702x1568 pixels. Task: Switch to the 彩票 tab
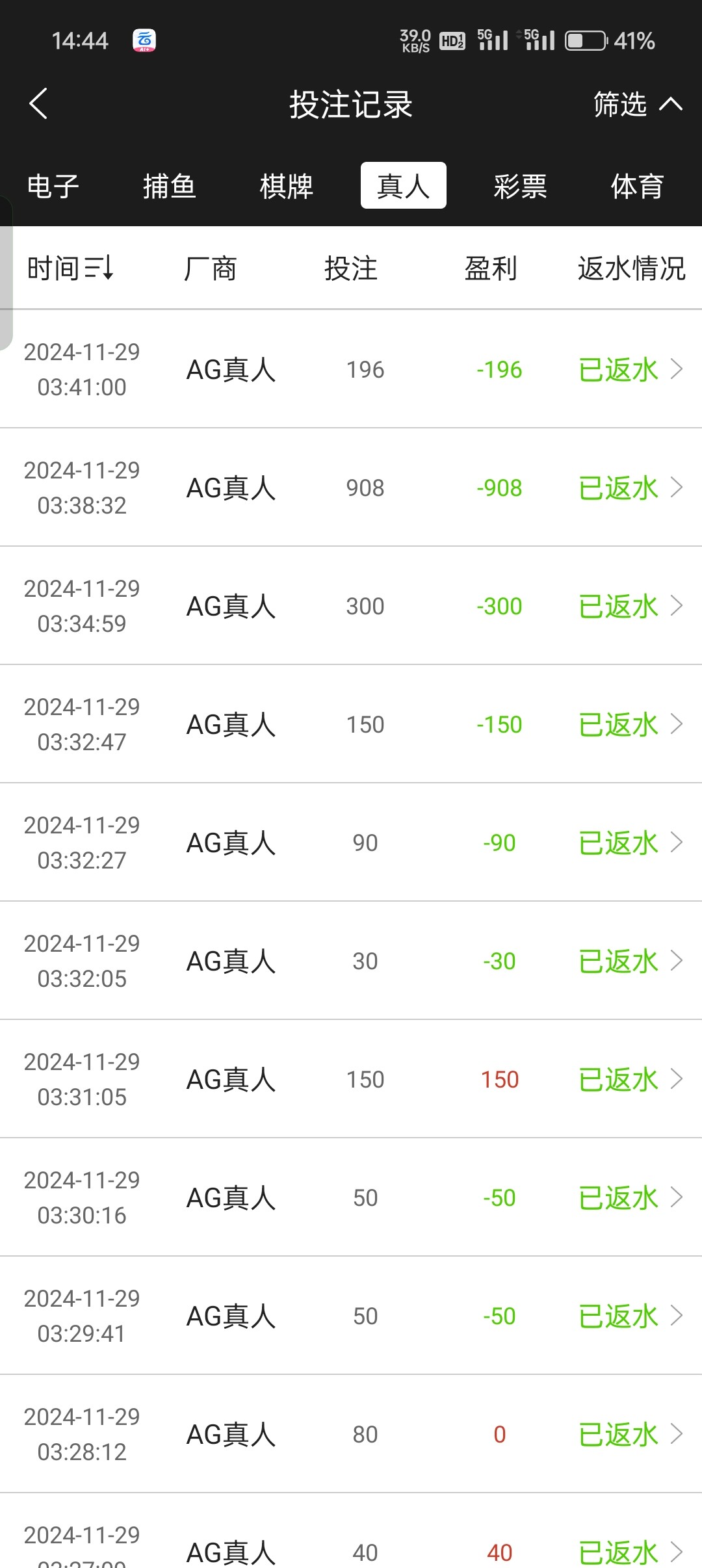coord(520,187)
